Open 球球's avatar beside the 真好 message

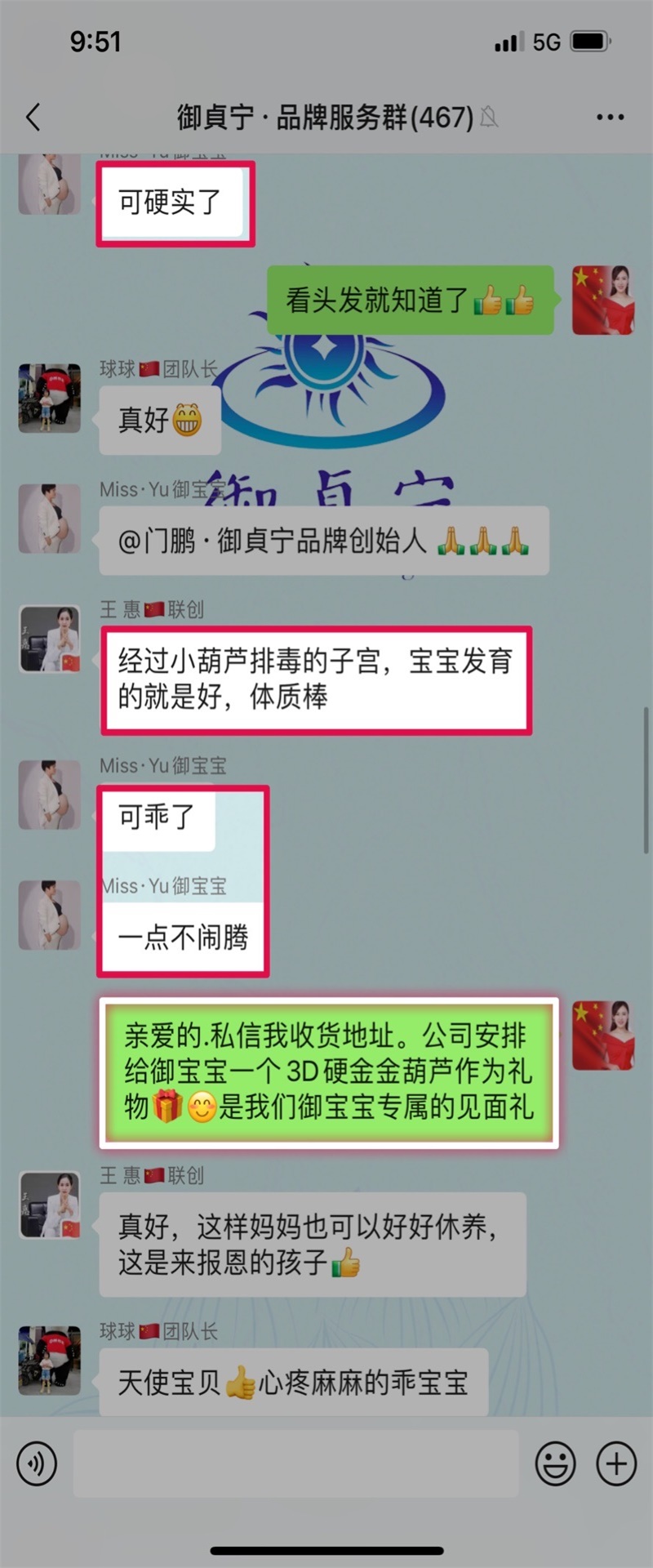(50, 399)
